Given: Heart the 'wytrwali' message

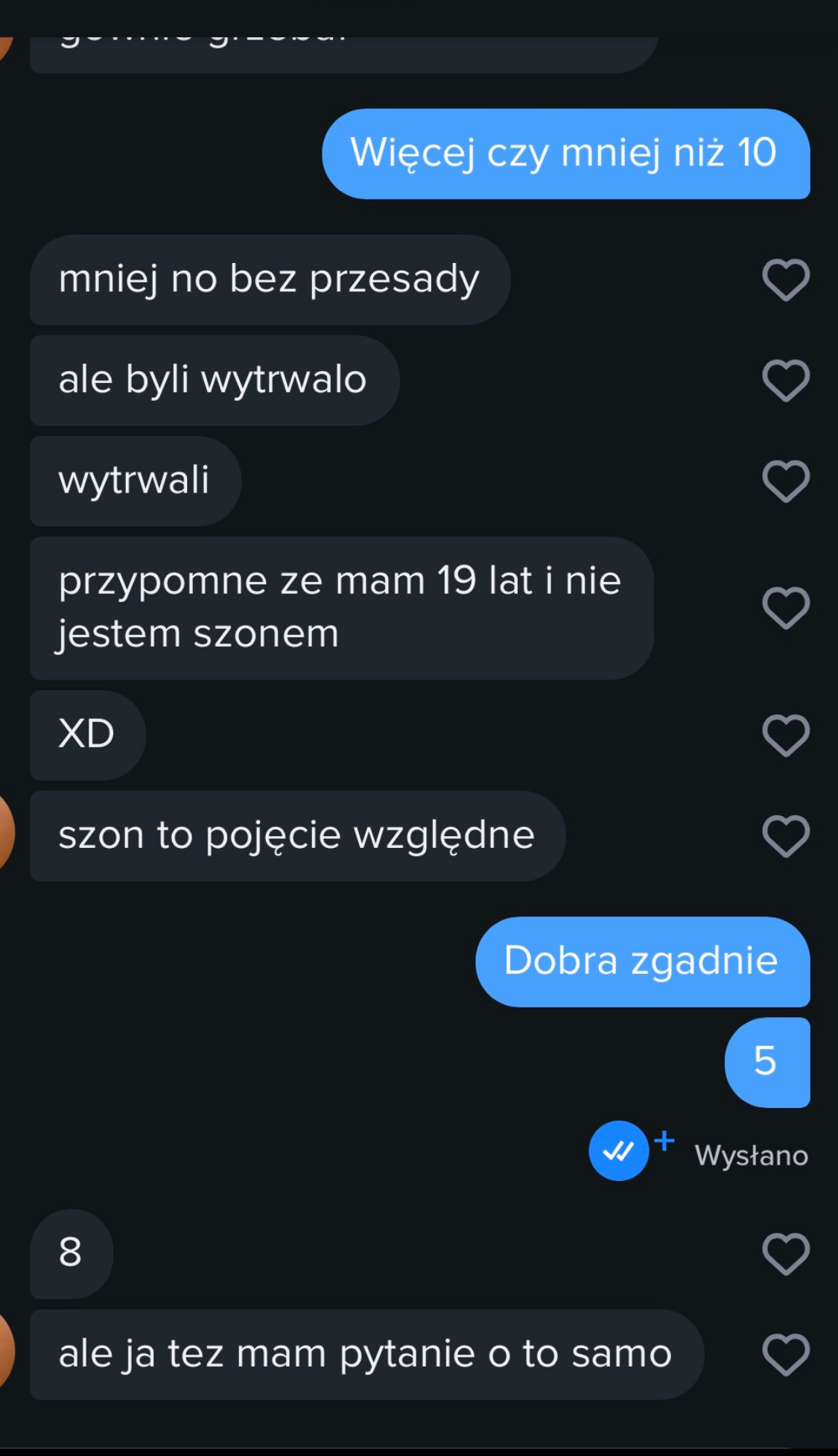Looking at the screenshot, I should click(x=786, y=481).
